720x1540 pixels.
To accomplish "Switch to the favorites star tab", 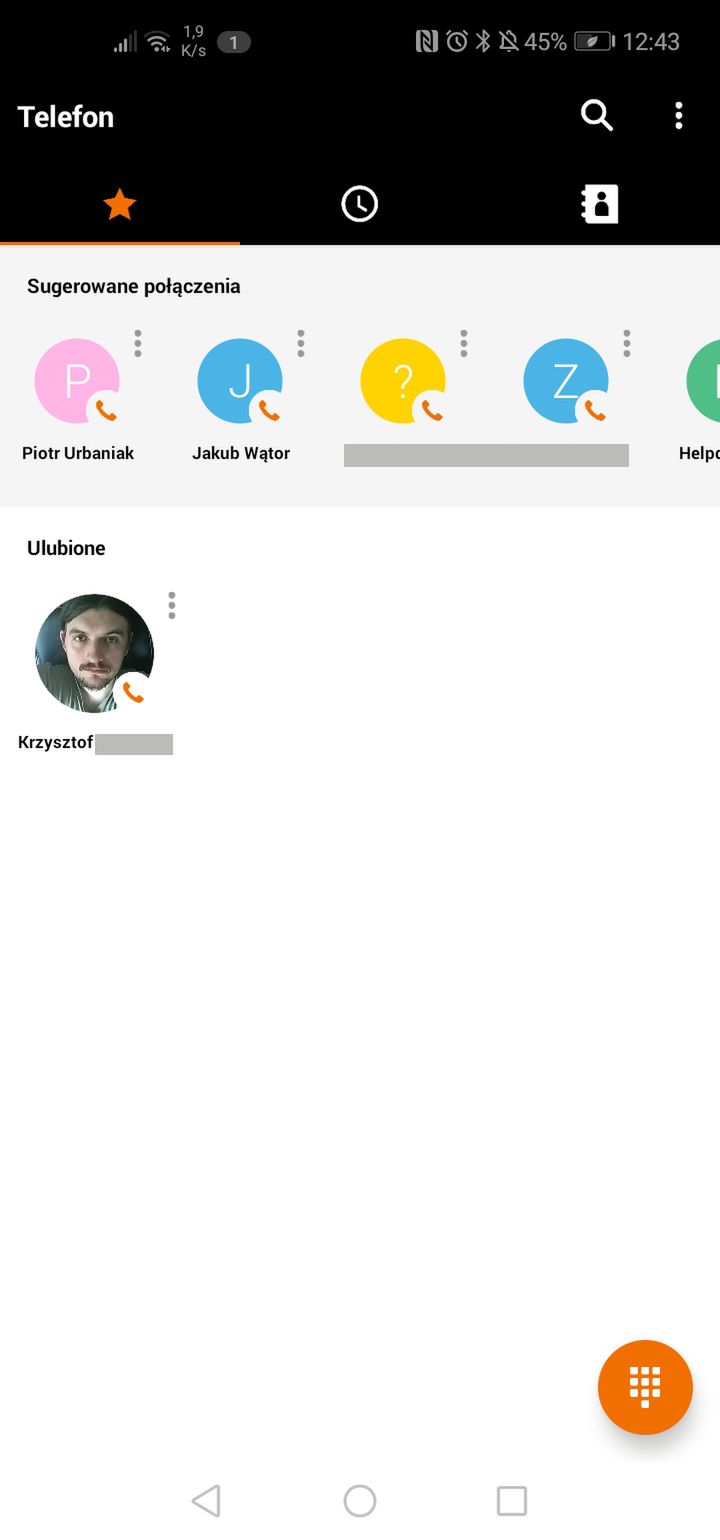I will (x=119, y=204).
